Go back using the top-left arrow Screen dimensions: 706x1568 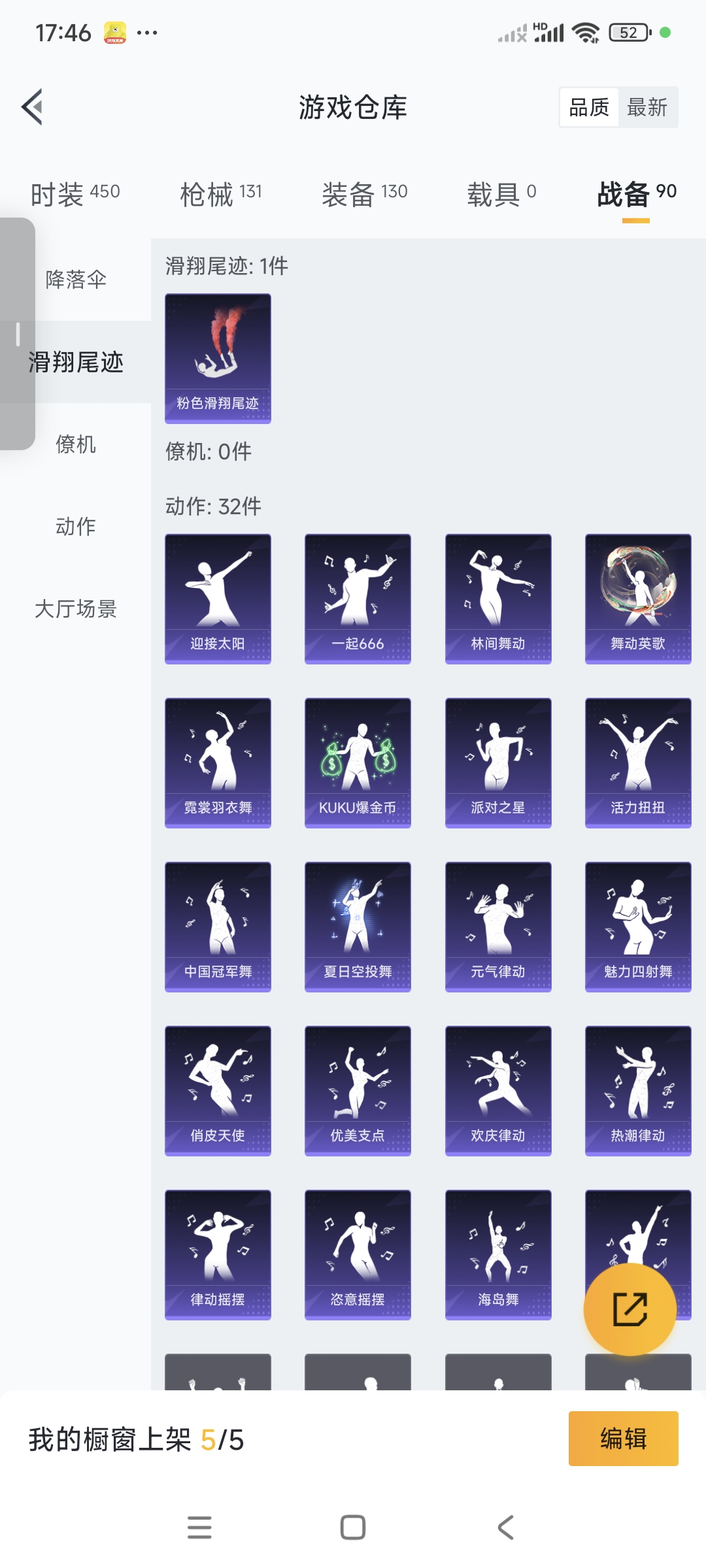33,106
